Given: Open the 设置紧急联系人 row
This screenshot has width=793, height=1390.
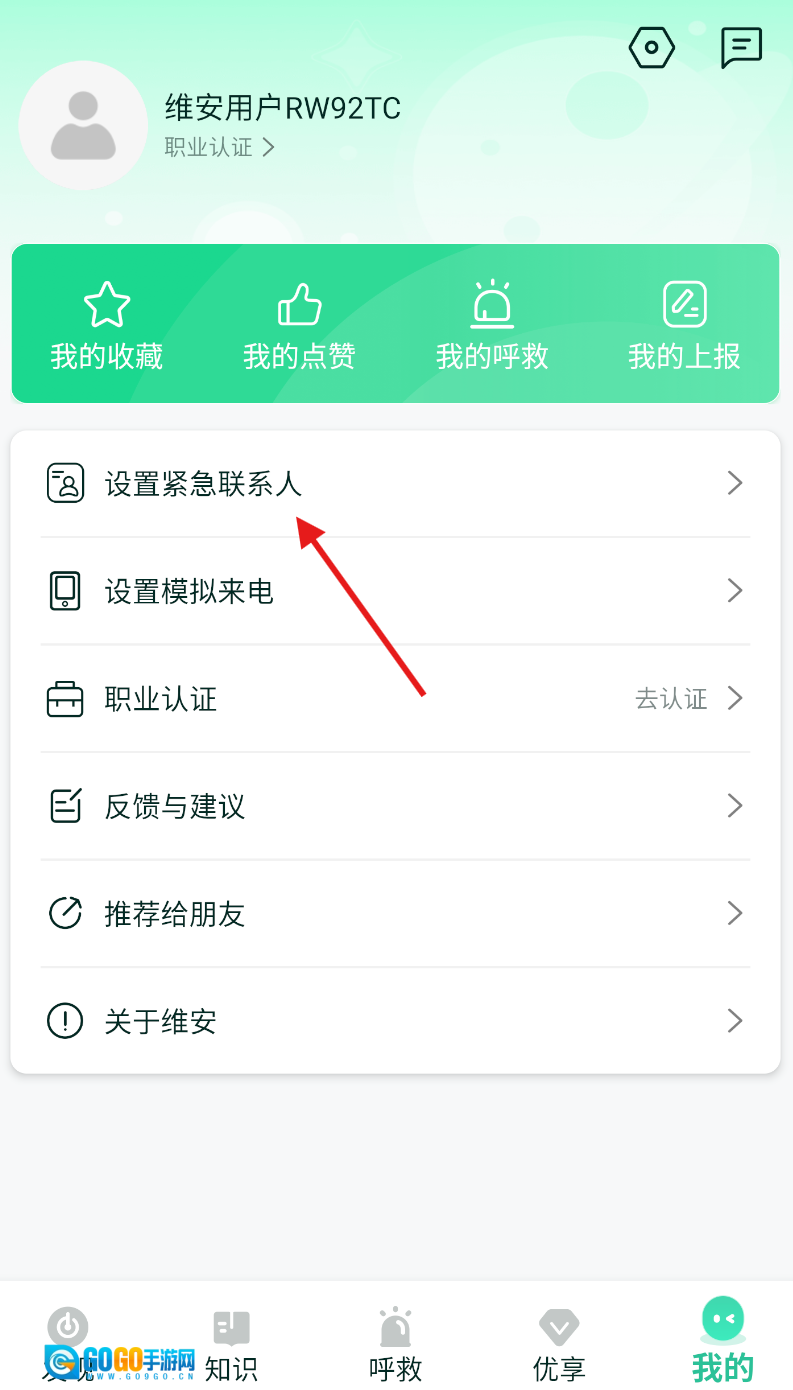Looking at the screenshot, I should tap(395, 484).
